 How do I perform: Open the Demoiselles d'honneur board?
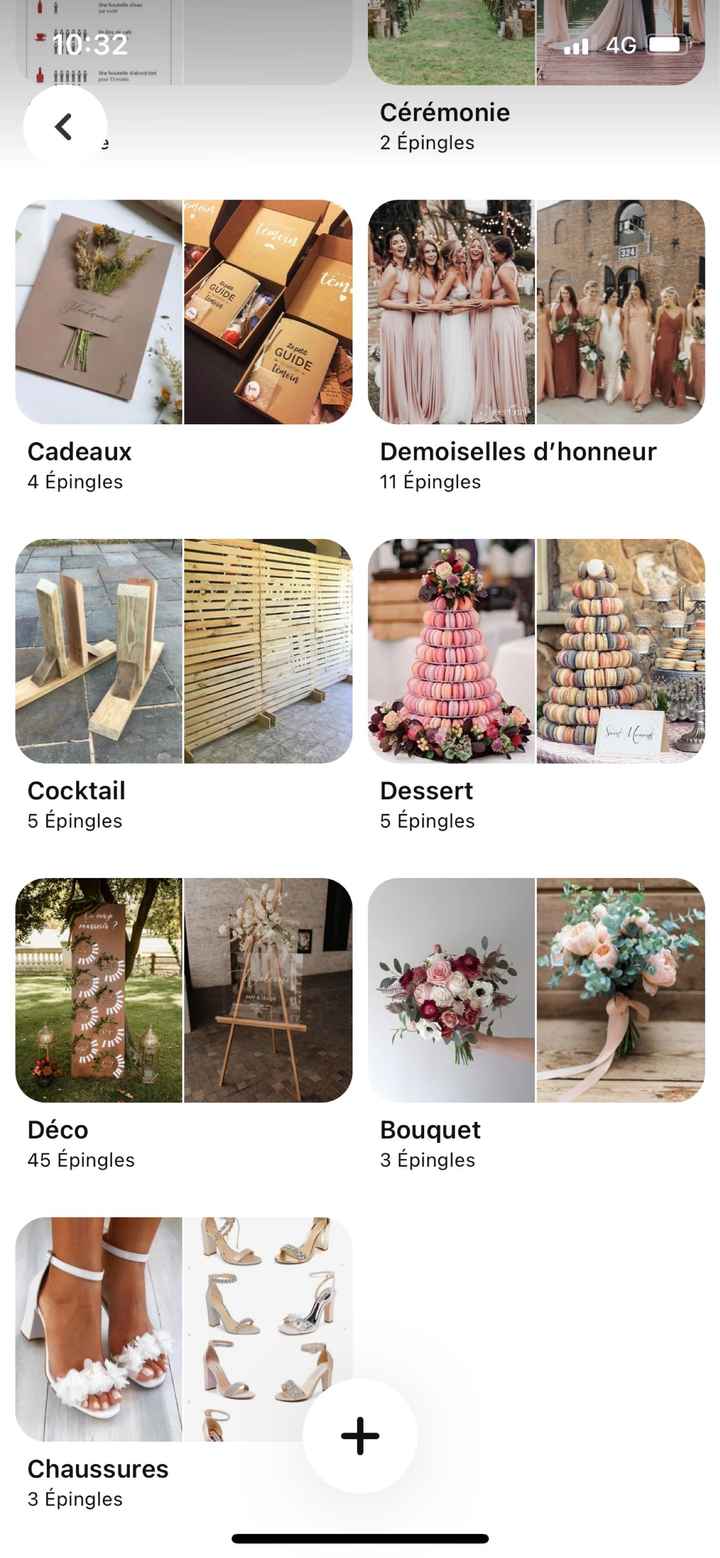517,451
